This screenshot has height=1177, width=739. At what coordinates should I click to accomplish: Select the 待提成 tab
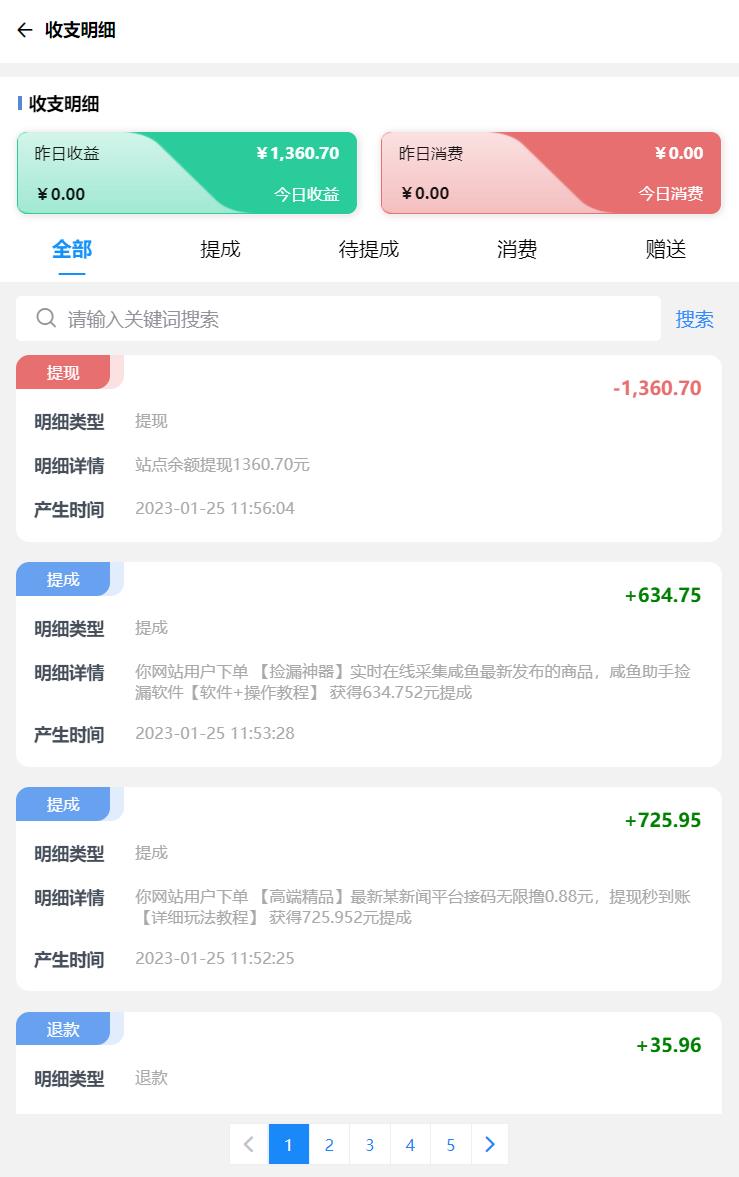coord(369,249)
